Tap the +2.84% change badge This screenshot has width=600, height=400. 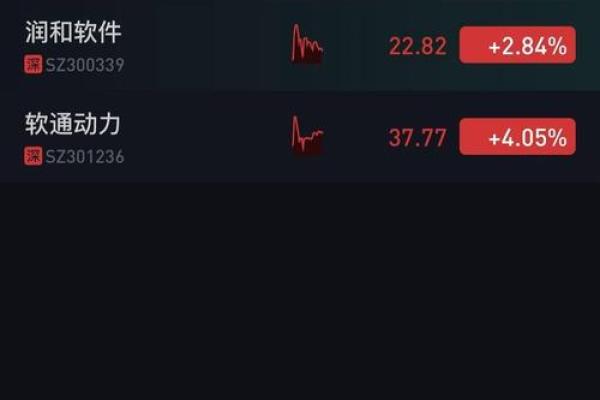coord(517,45)
